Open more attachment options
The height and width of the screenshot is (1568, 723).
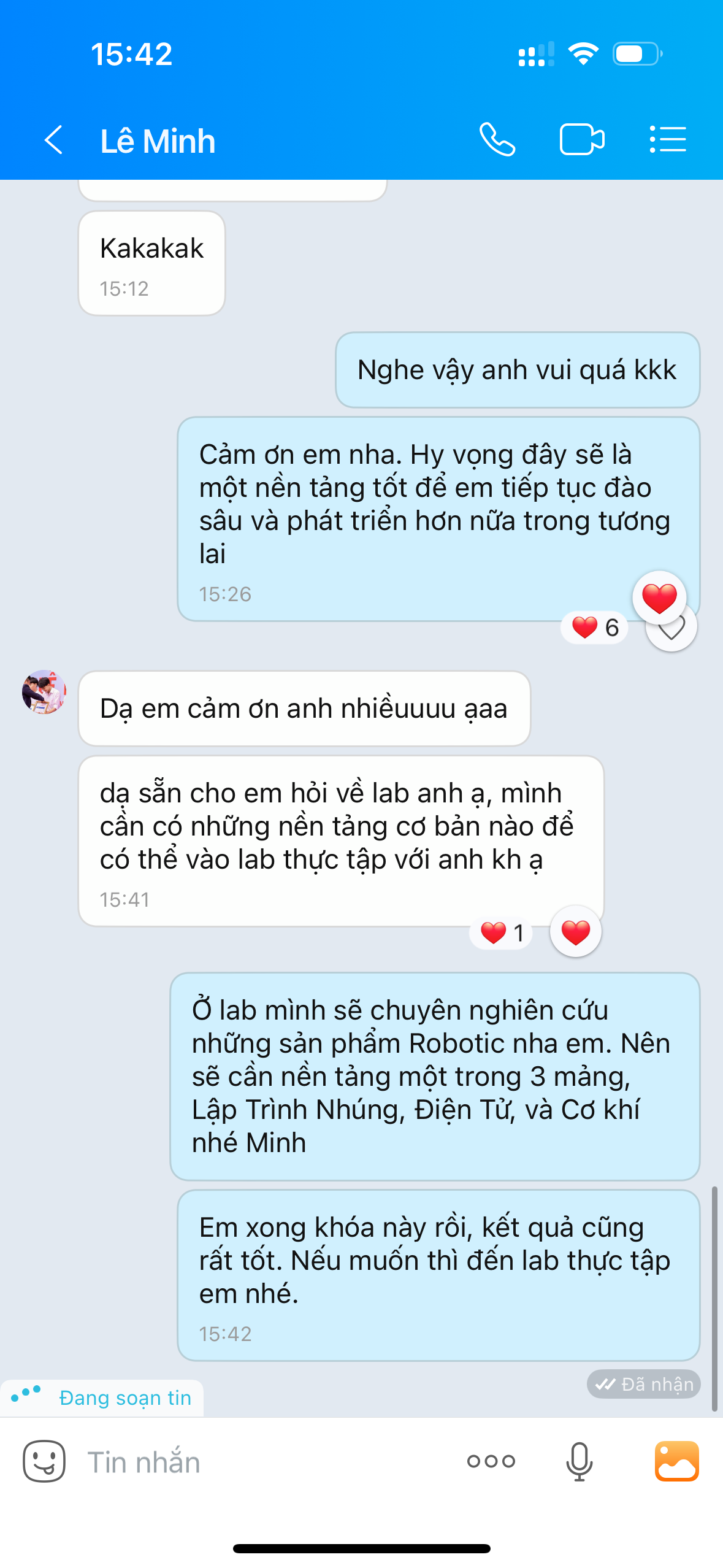491,1461
